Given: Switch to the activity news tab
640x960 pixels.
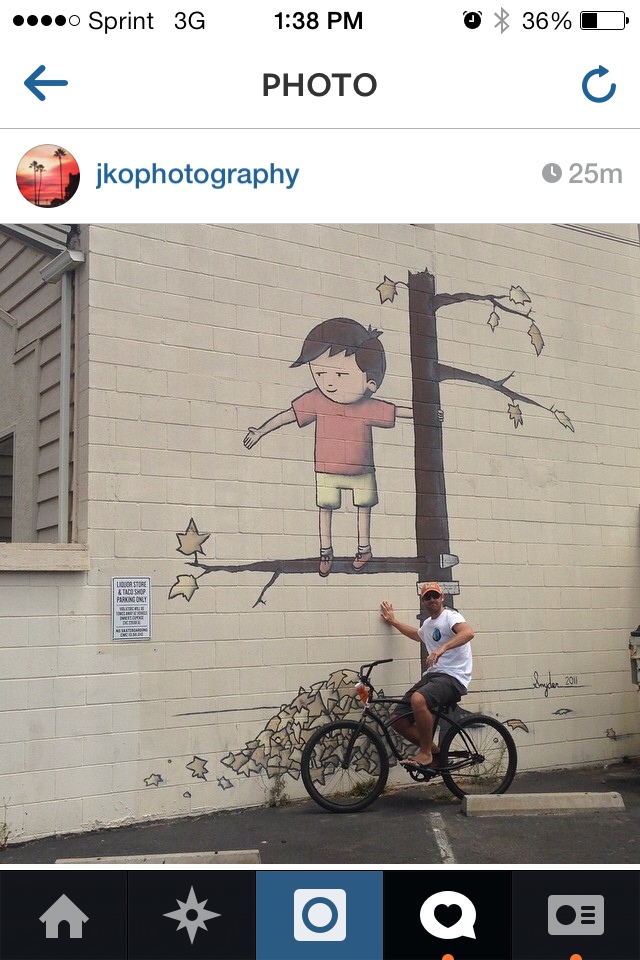Looking at the screenshot, I should tap(447, 916).
